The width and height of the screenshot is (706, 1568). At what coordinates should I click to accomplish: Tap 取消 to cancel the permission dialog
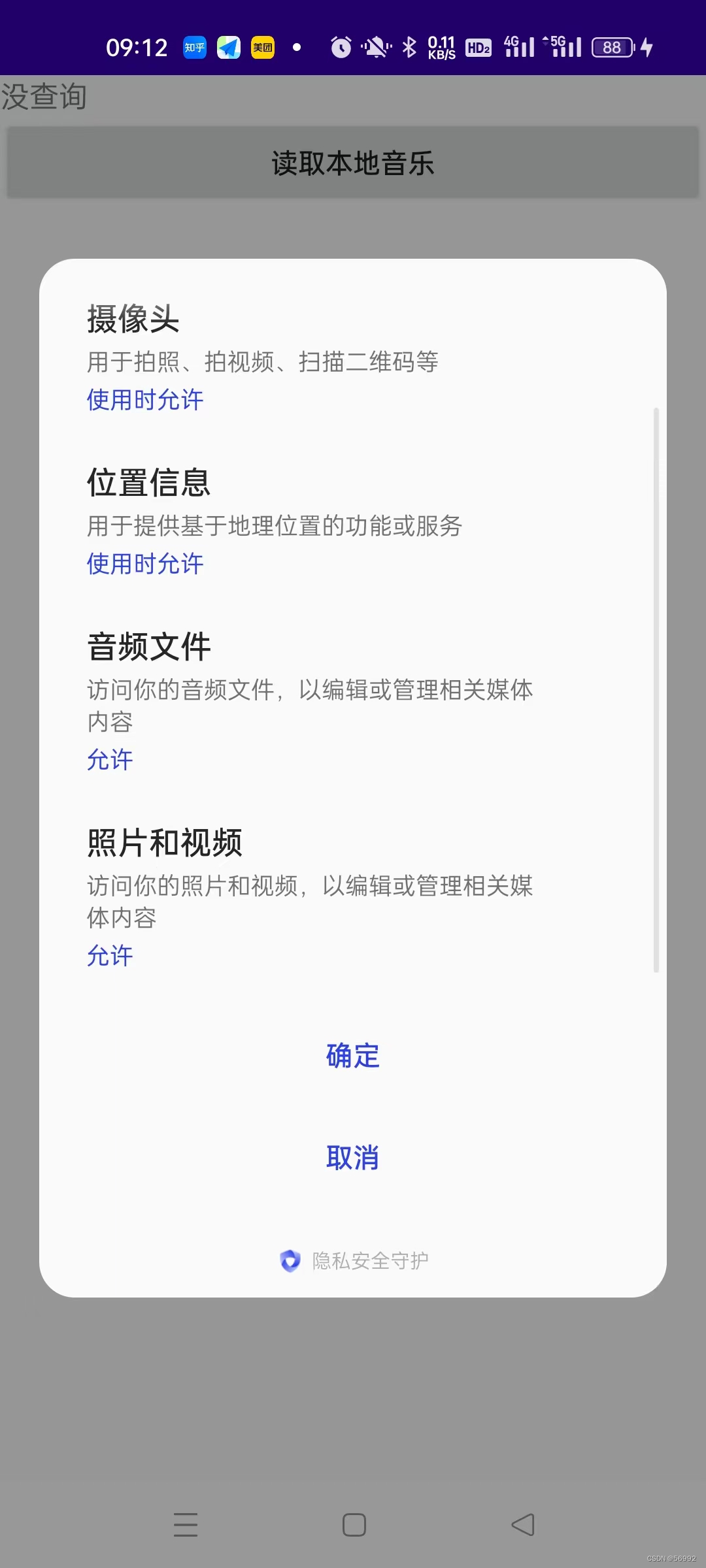click(x=353, y=1158)
